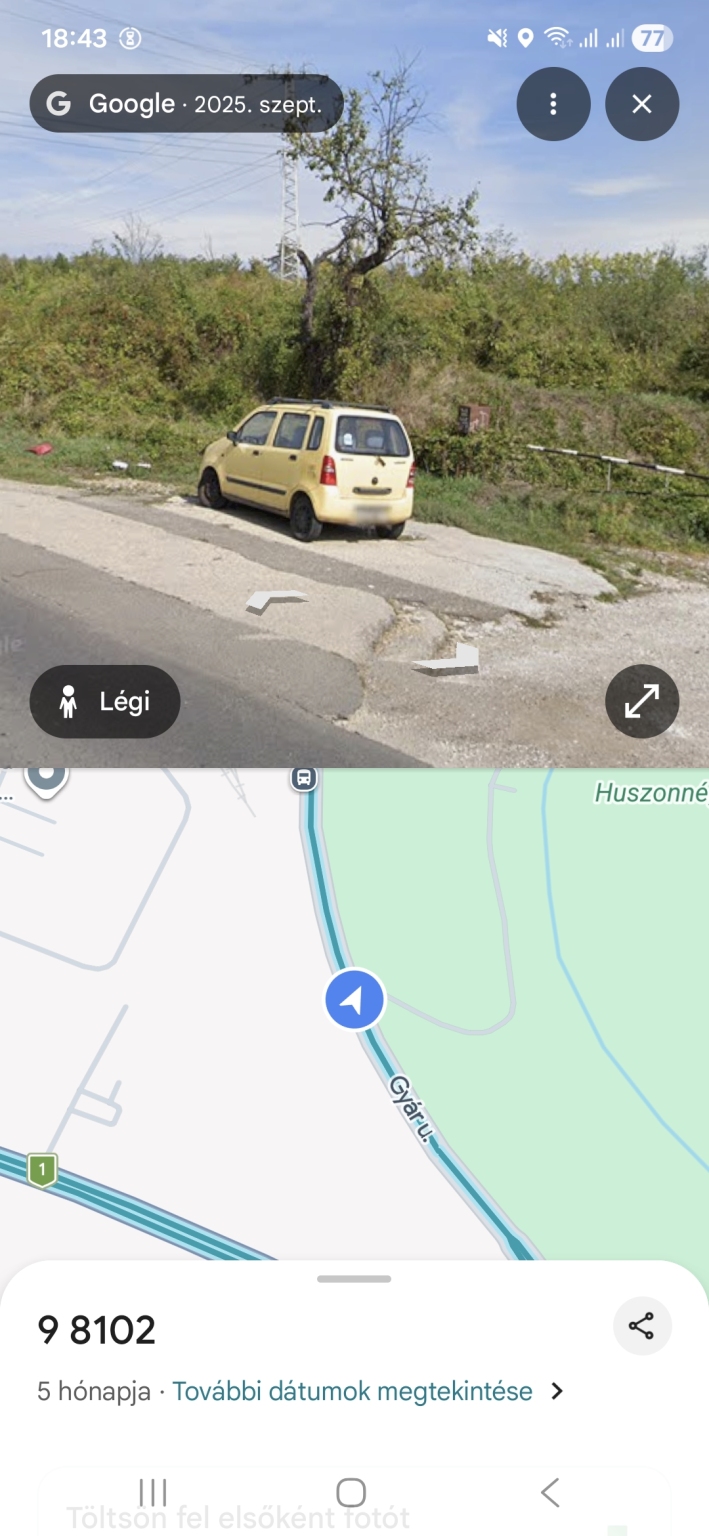Screen dimensions: 709x1536
Task: Tap the bus stop icon on map
Action: (304, 778)
